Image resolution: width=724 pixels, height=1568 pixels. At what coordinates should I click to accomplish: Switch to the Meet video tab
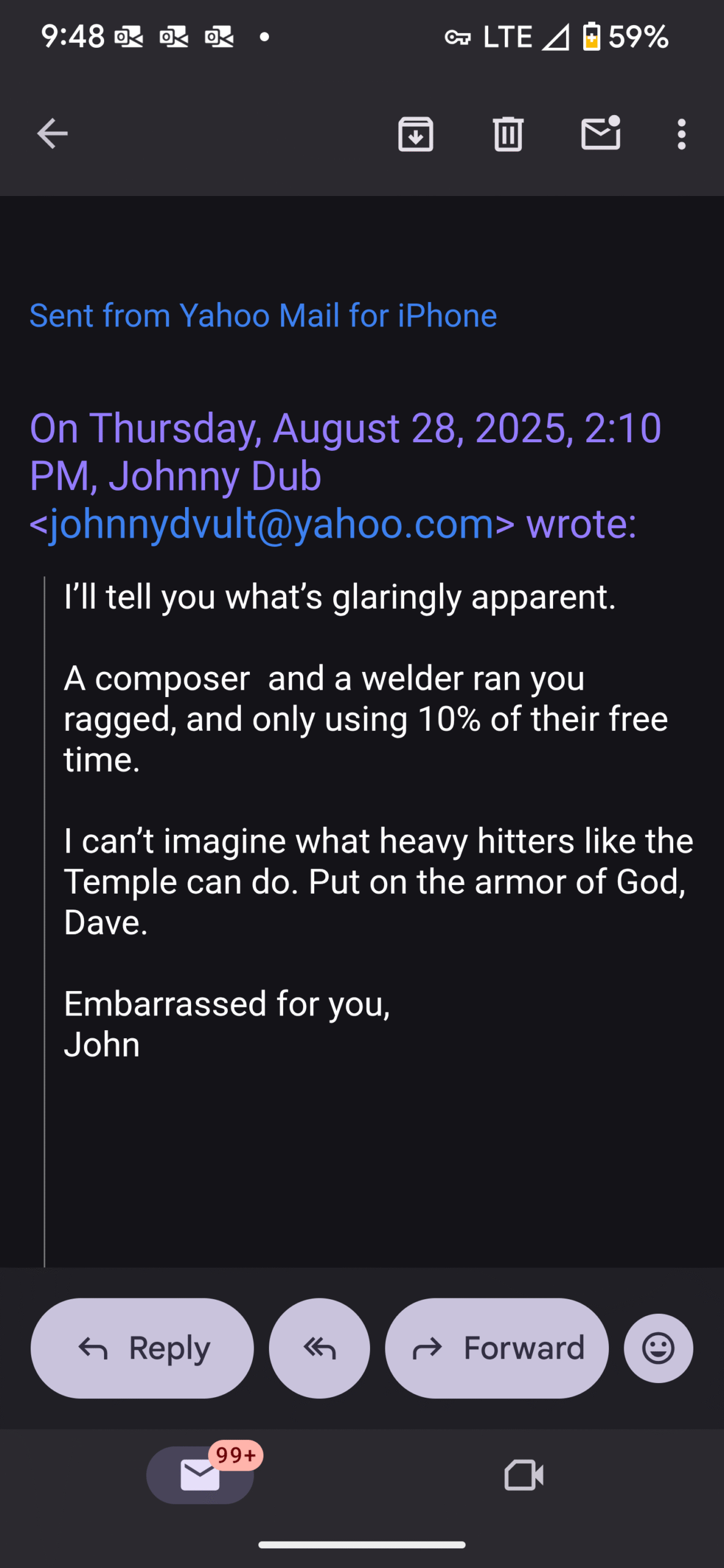click(524, 1475)
